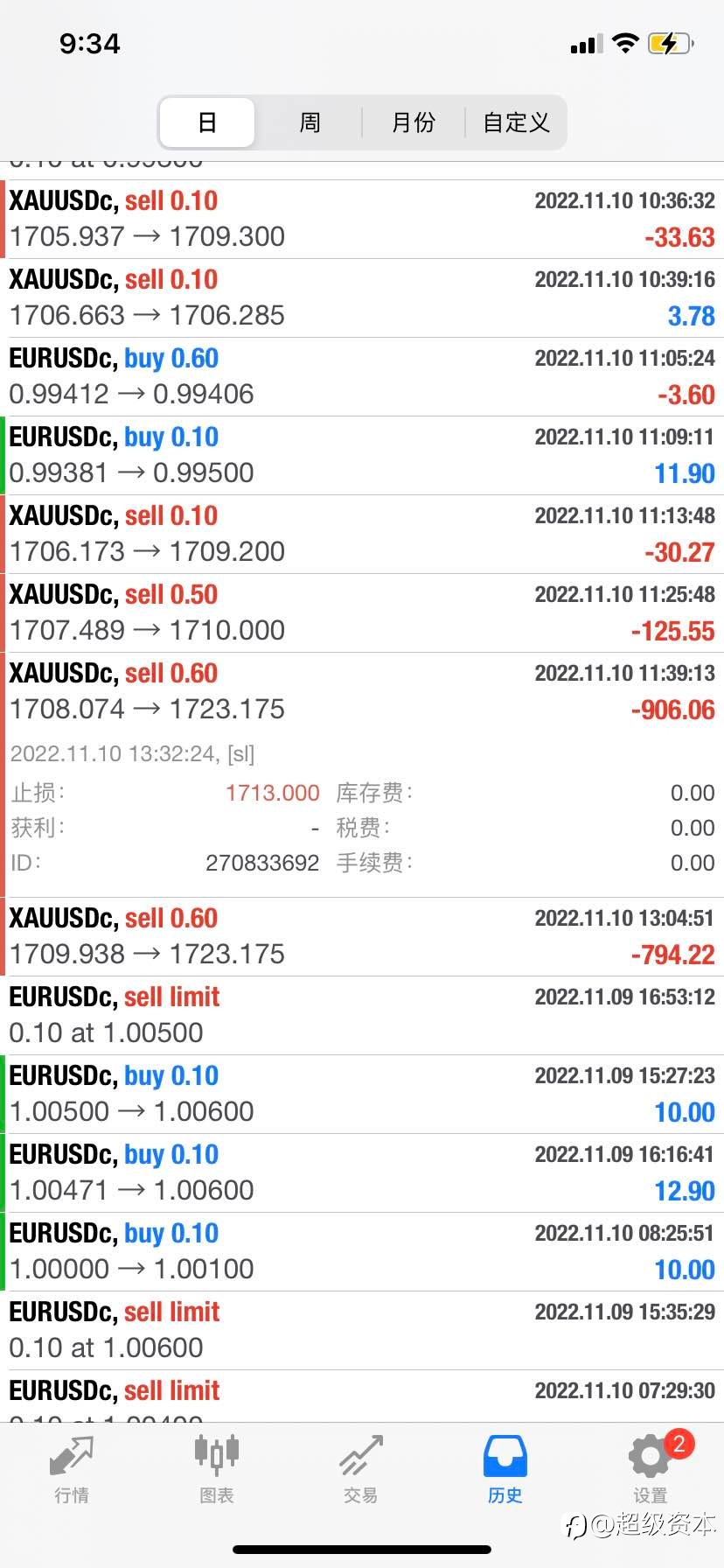Go to the 图表 chart tab
724x1568 pixels.
click(x=216, y=1470)
